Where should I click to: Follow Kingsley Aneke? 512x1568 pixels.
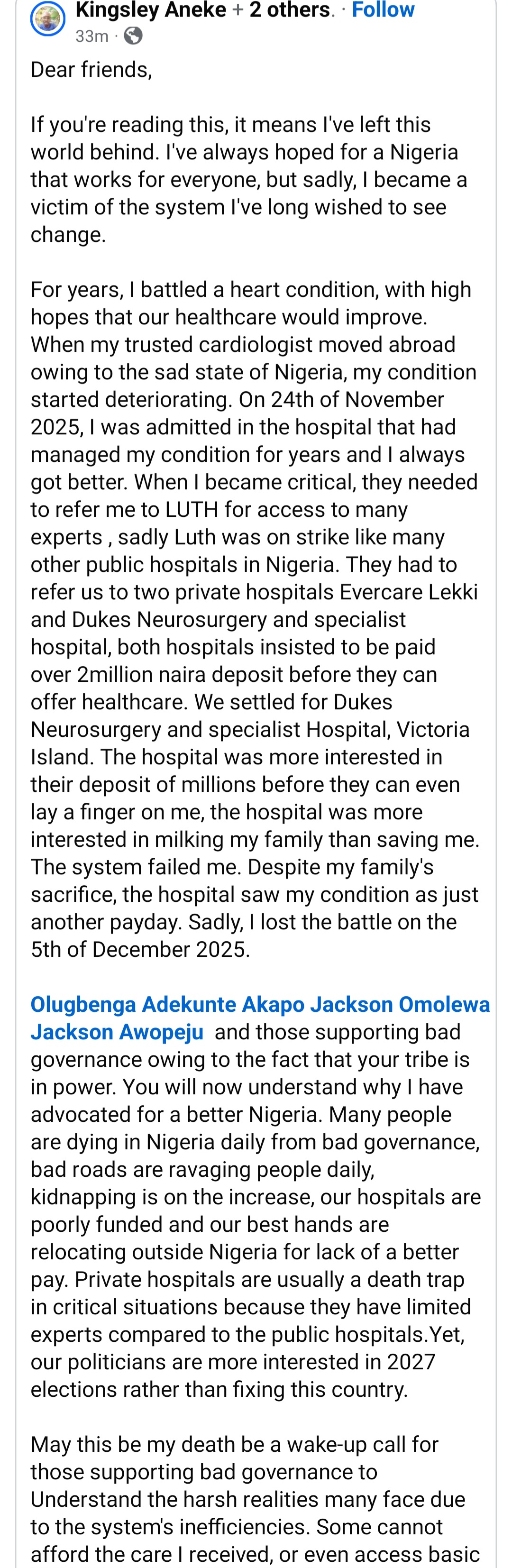coord(383,10)
